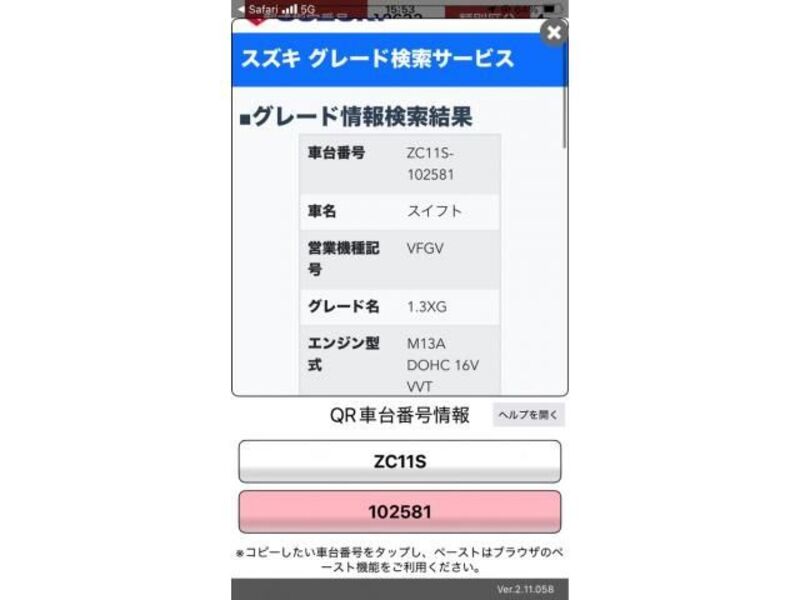
Task: Return to Safari via status bar
Action: click(257, 9)
